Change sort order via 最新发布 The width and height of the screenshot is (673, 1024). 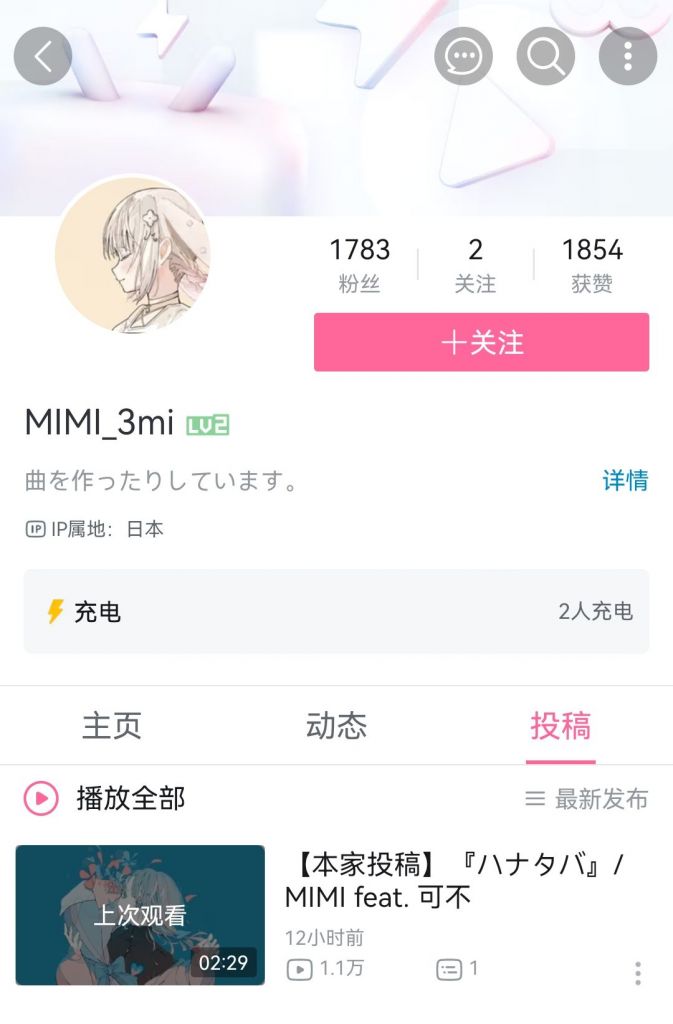point(587,799)
